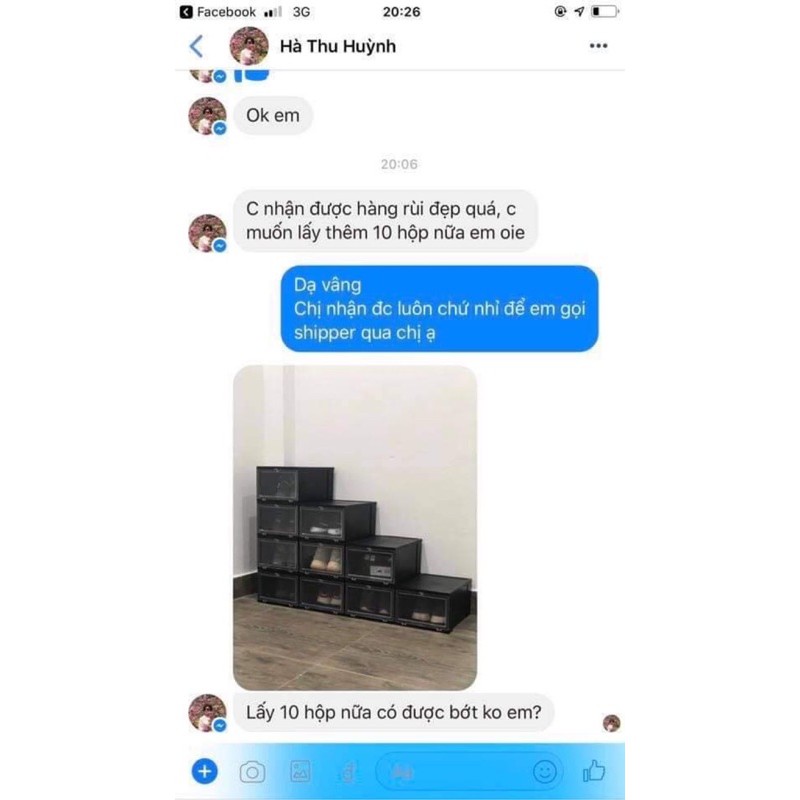The height and width of the screenshot is (800, 800).
Task: Return to Facebook via the status bar link
Action: 218,12
